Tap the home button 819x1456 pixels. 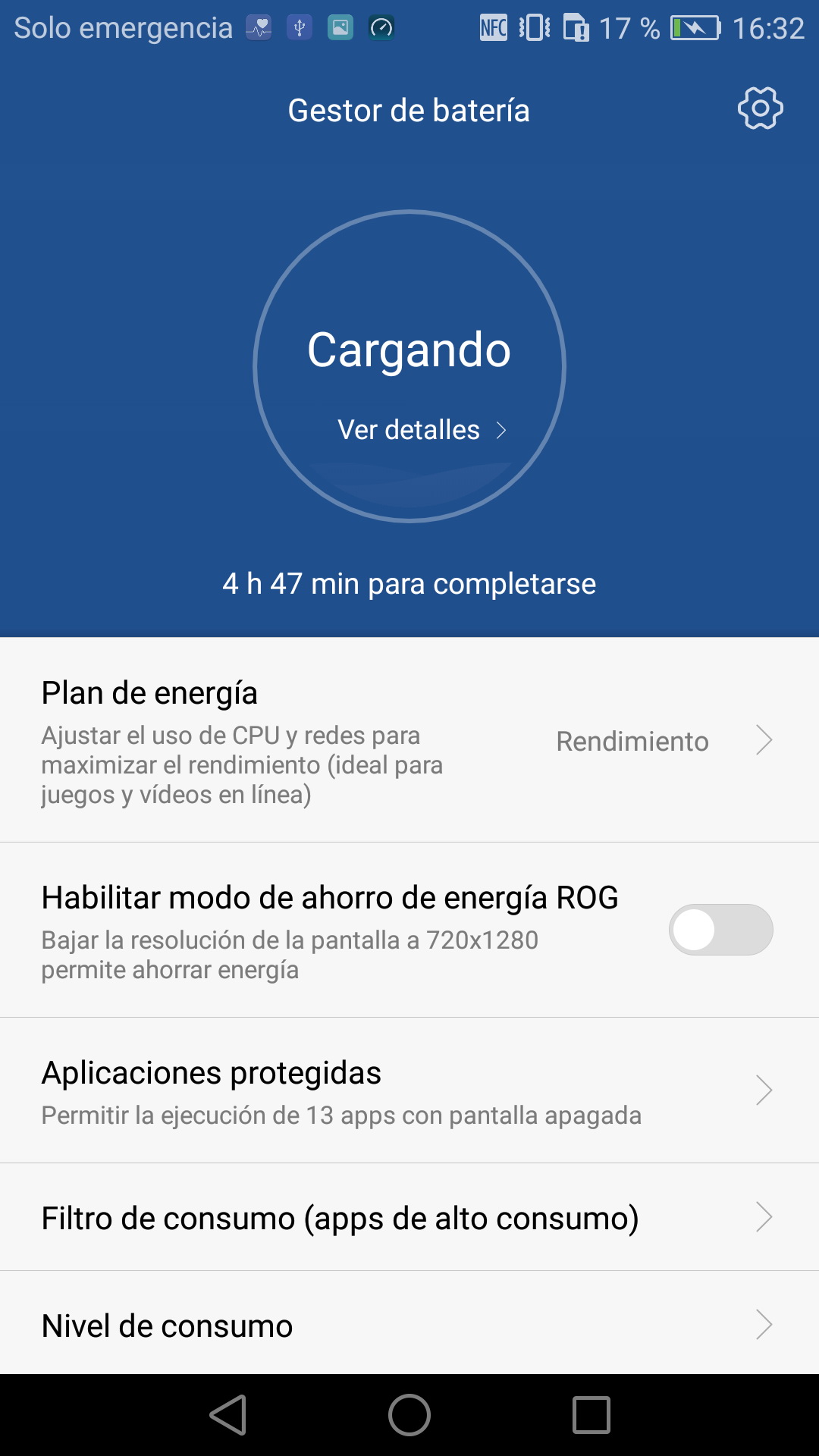(409, 1415)
